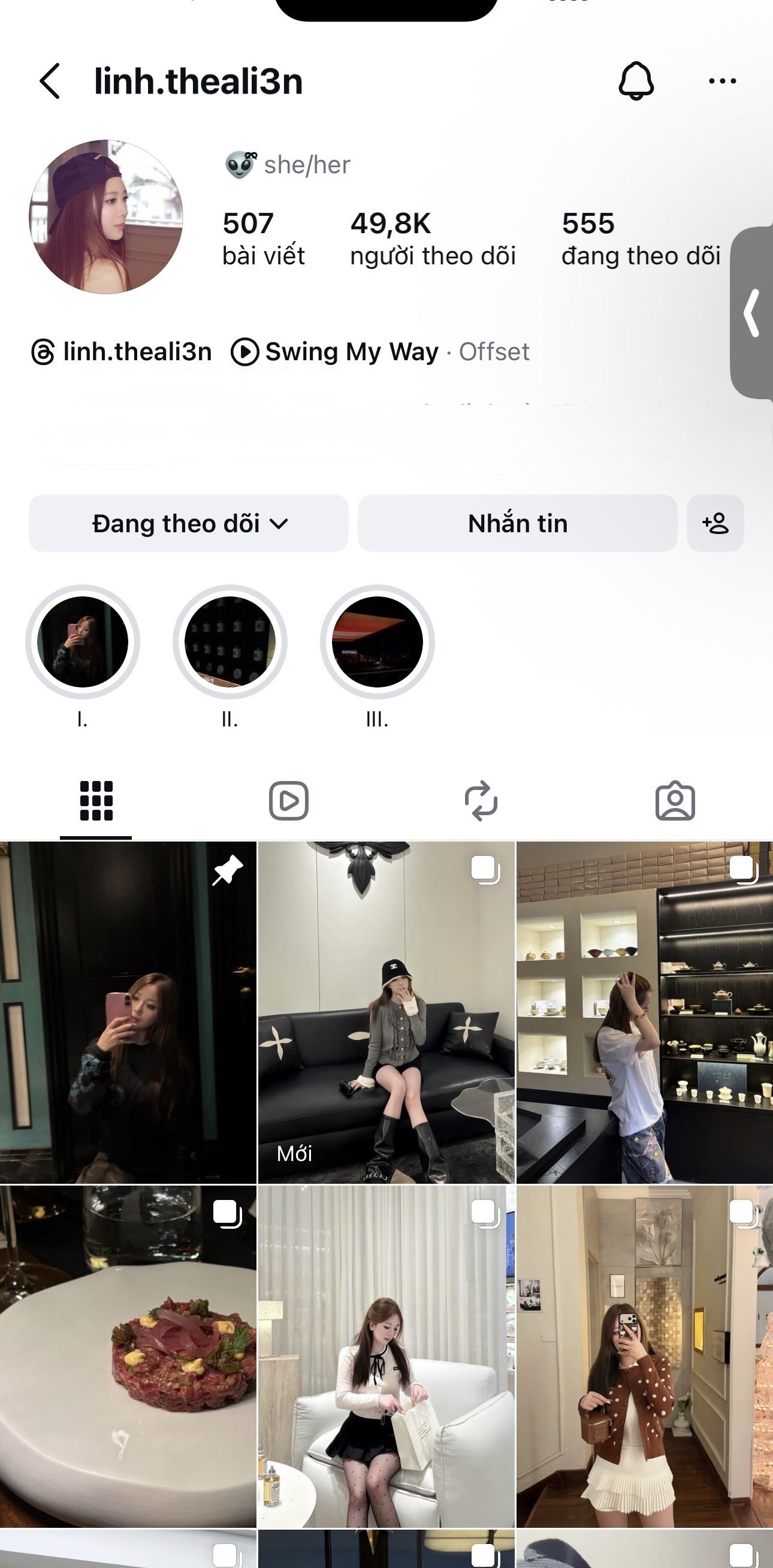773x1568 pixels.
Task: View the profile picture
Action: (x=106, y=218)
